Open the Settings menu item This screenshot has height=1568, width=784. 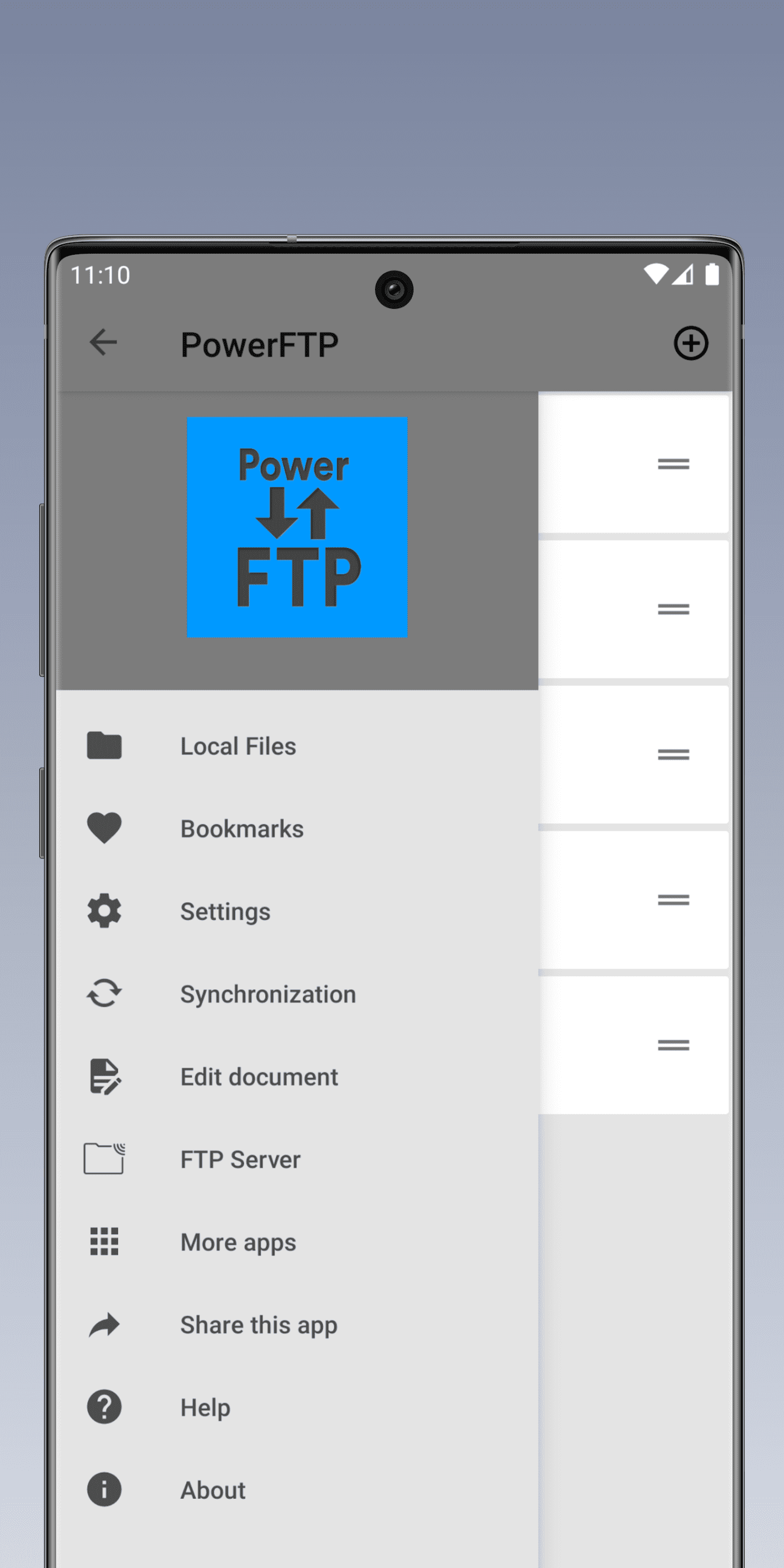tap(225, 912)
